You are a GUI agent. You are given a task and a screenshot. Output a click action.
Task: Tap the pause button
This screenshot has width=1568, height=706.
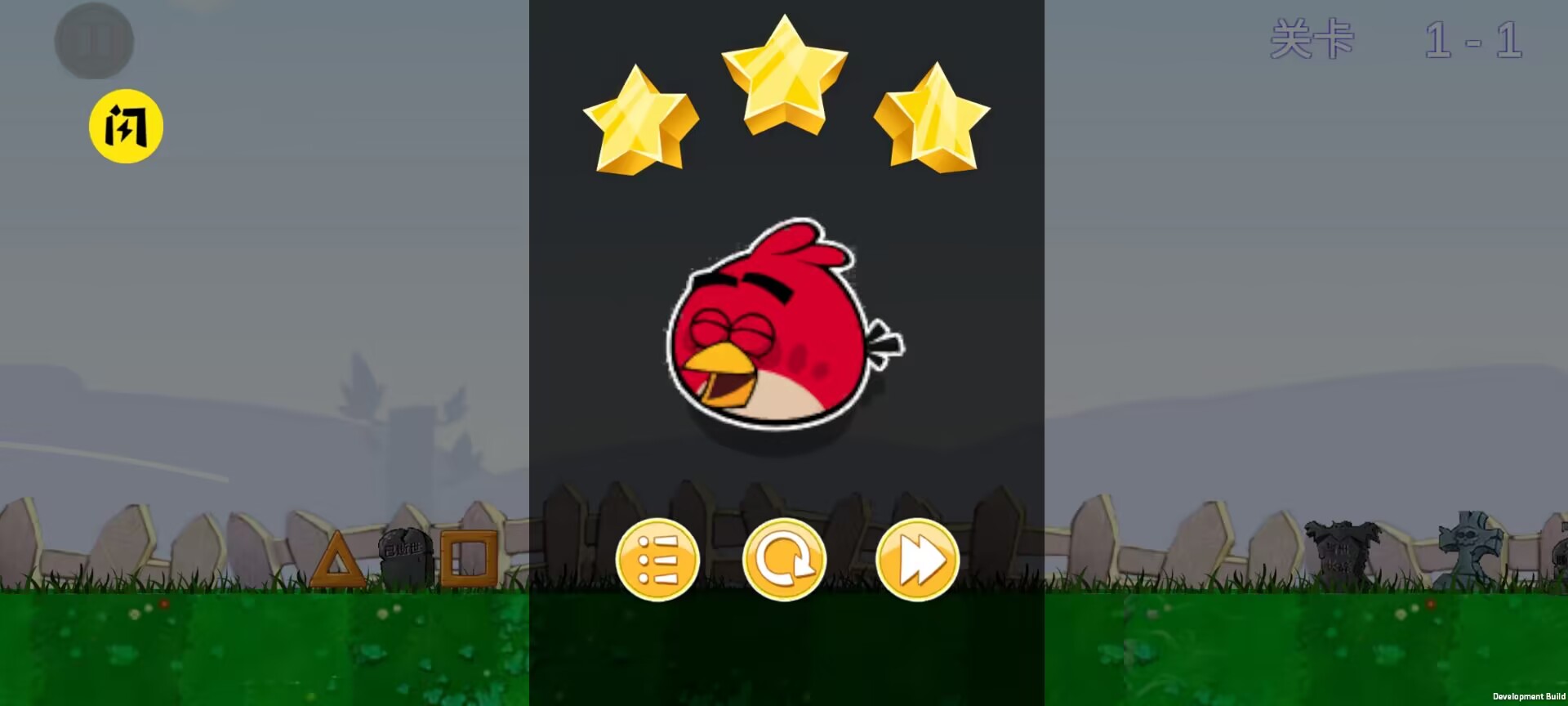pos(94,41)
